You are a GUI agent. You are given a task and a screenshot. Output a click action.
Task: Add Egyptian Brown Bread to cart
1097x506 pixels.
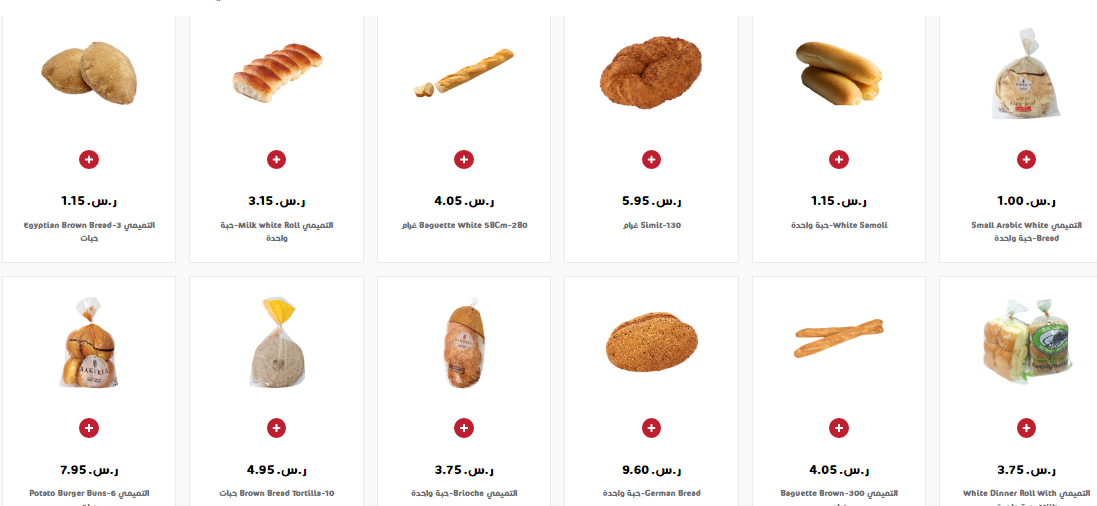[x=89, y=159]
